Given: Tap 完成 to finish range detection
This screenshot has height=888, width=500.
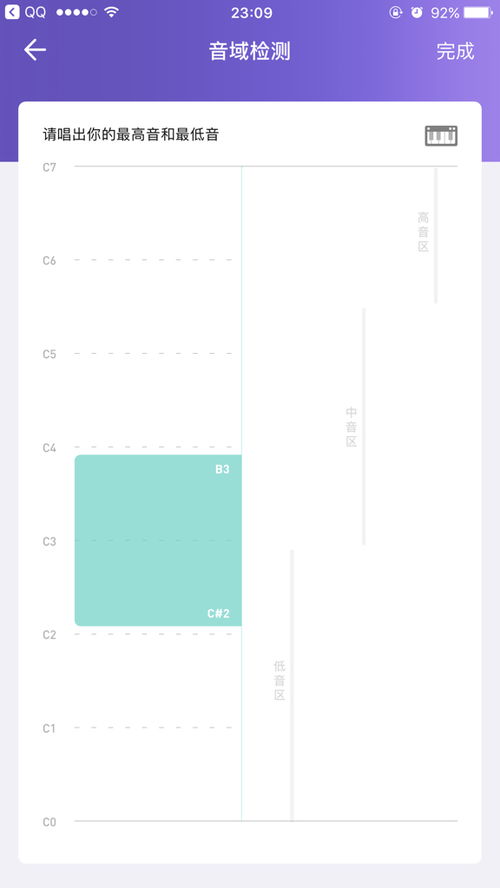Looking at the screenshot, I should pos(455,51).
